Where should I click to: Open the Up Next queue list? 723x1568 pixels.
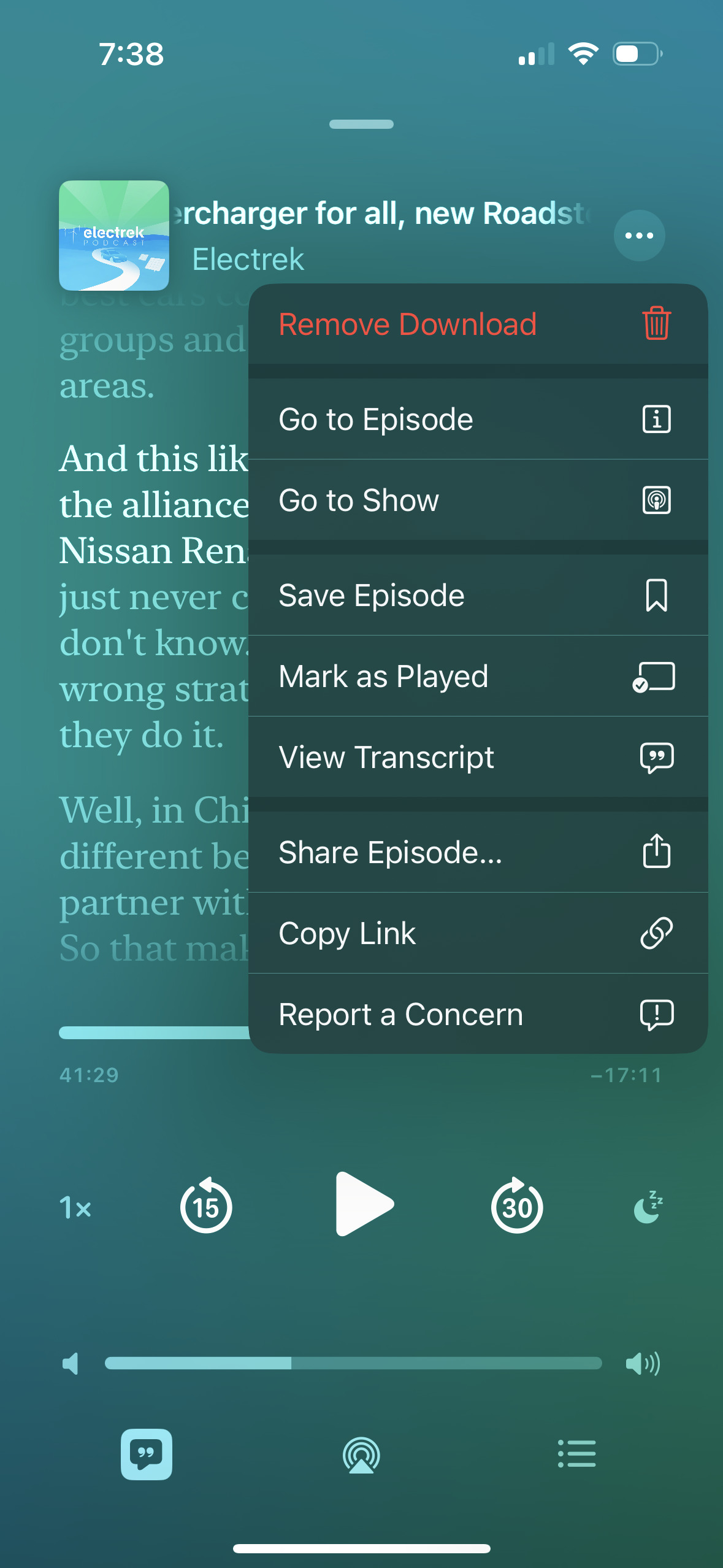(576, 1454)
